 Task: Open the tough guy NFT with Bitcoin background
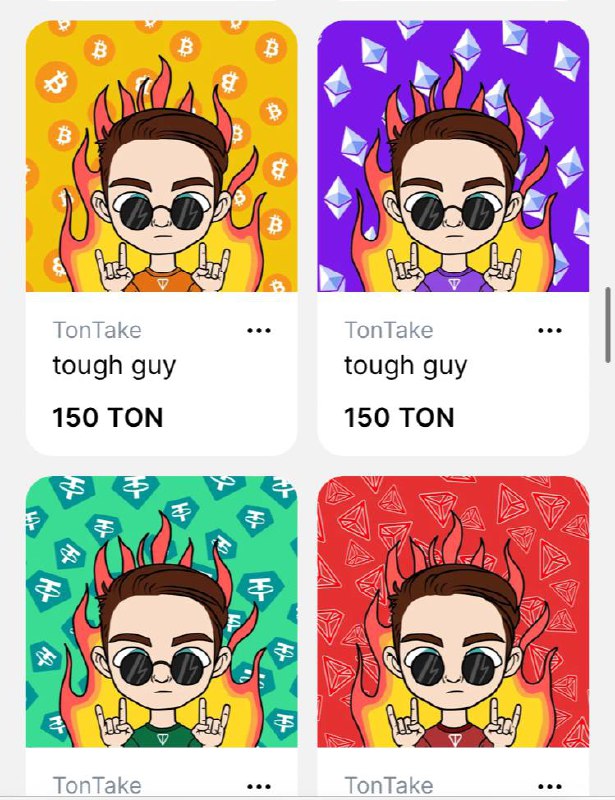click(x=161, y=157)
